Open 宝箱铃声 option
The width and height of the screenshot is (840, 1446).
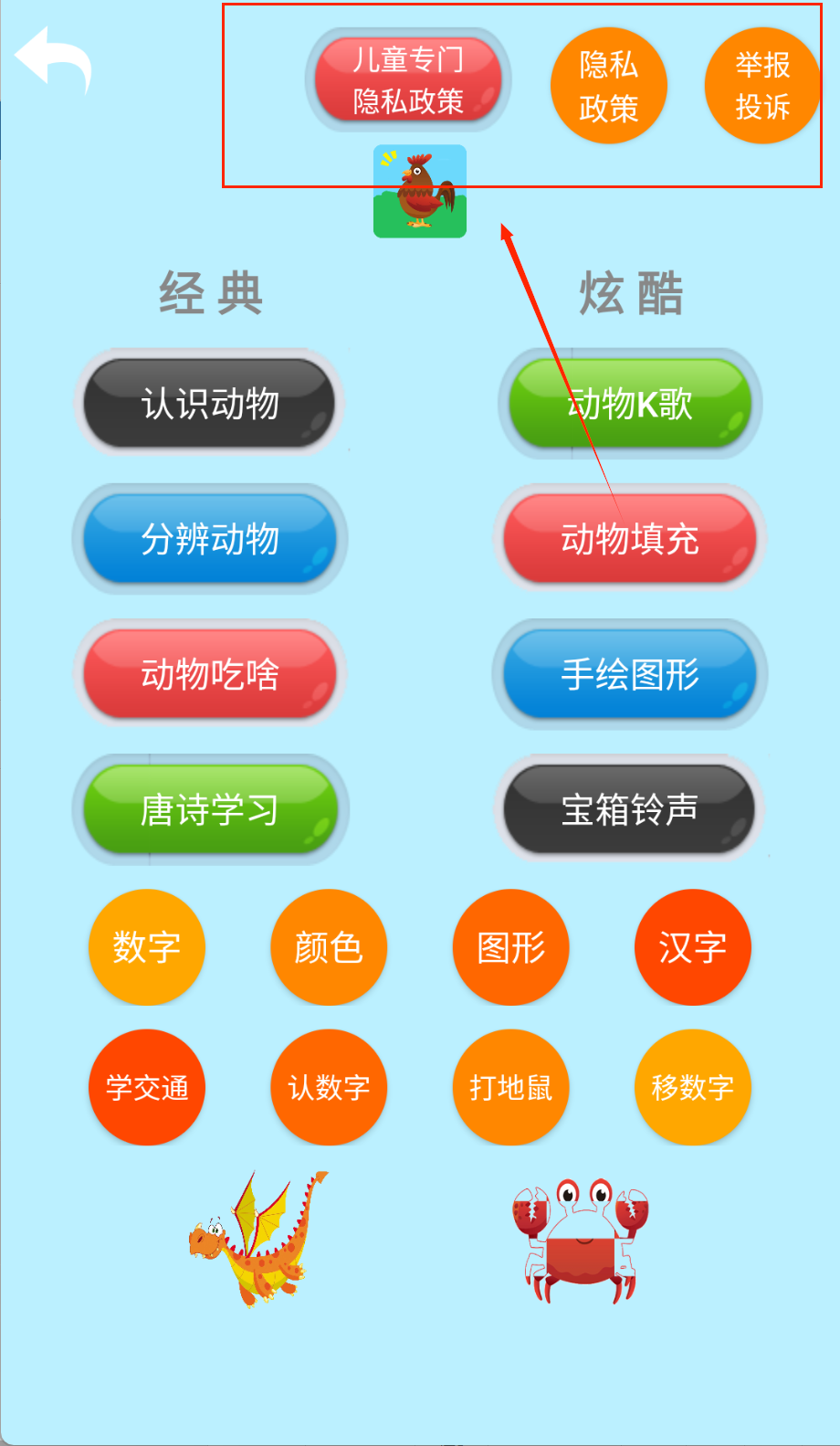(629, 809)
